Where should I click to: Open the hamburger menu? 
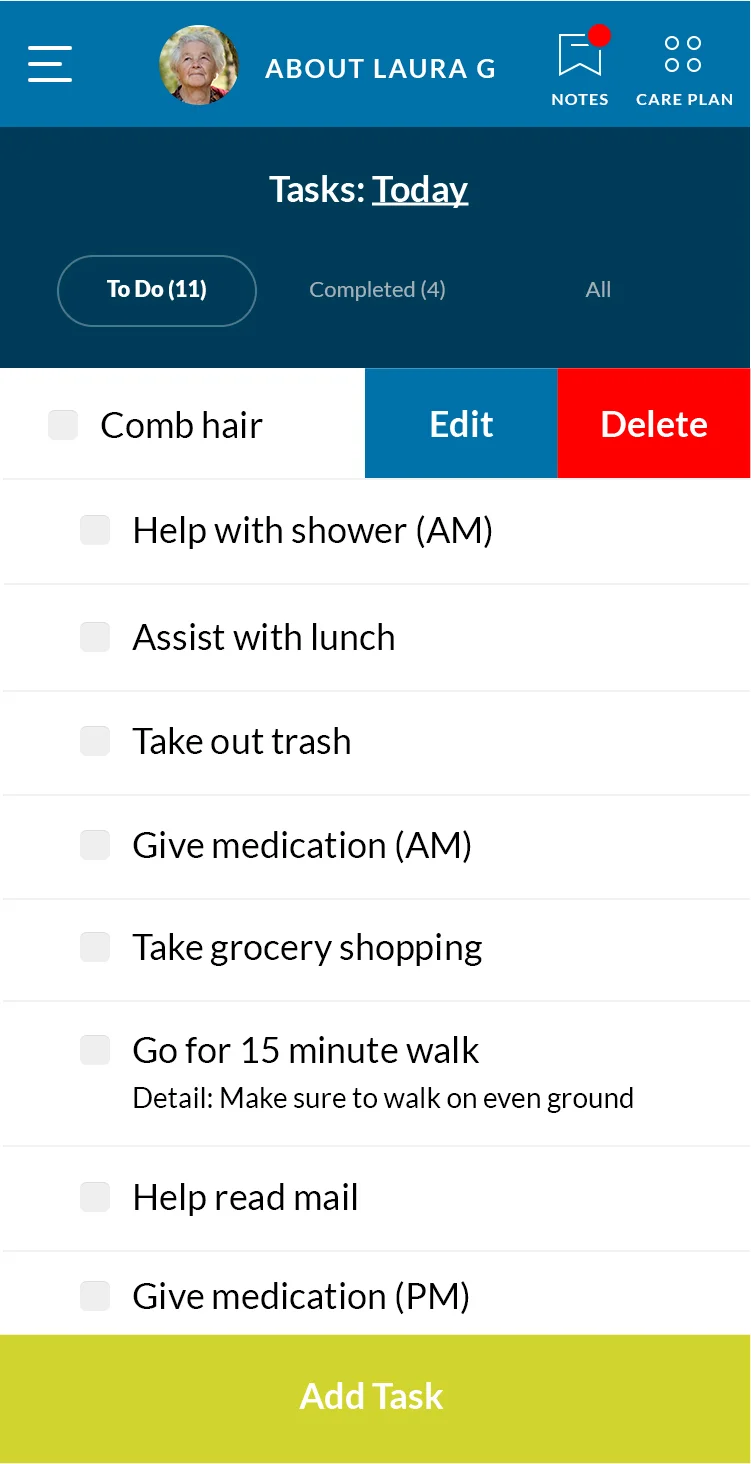[x=50, y=64]
